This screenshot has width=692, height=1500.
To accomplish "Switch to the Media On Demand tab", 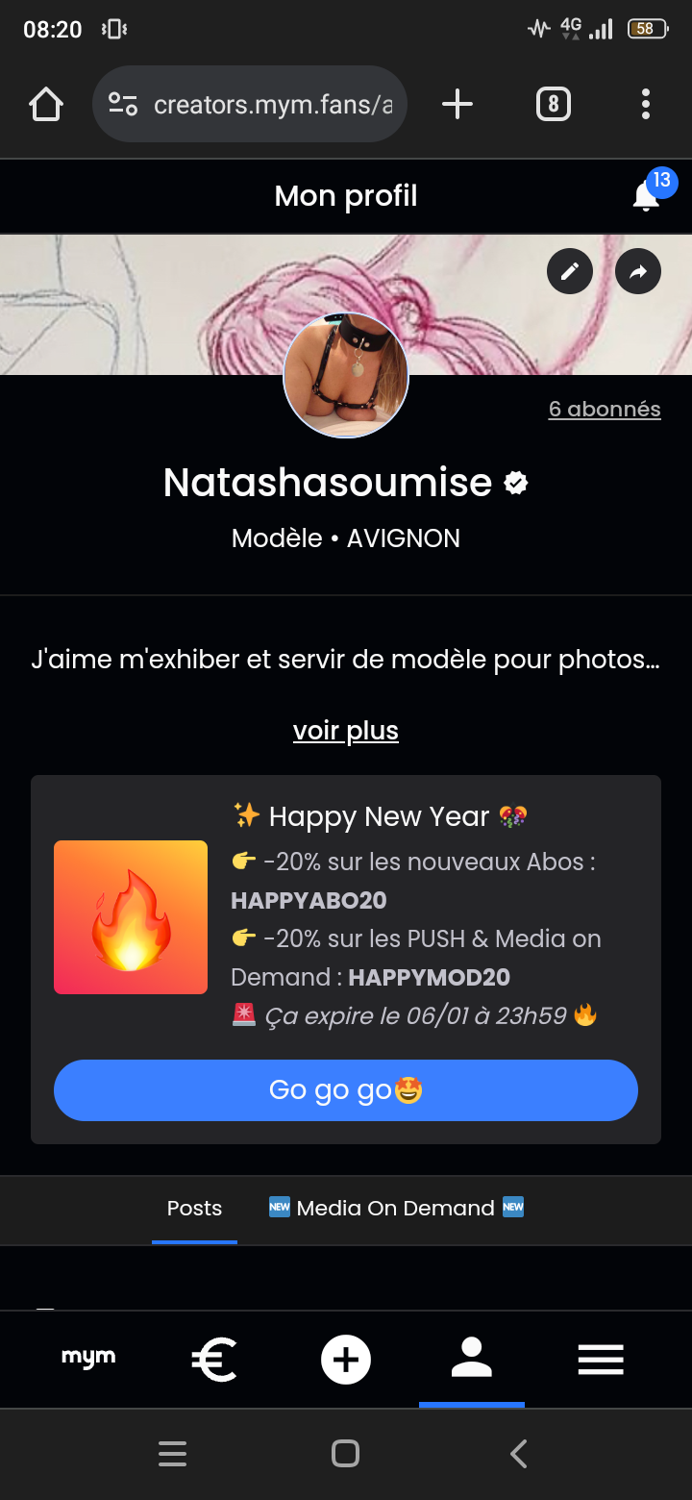I will coord(396,1208).
